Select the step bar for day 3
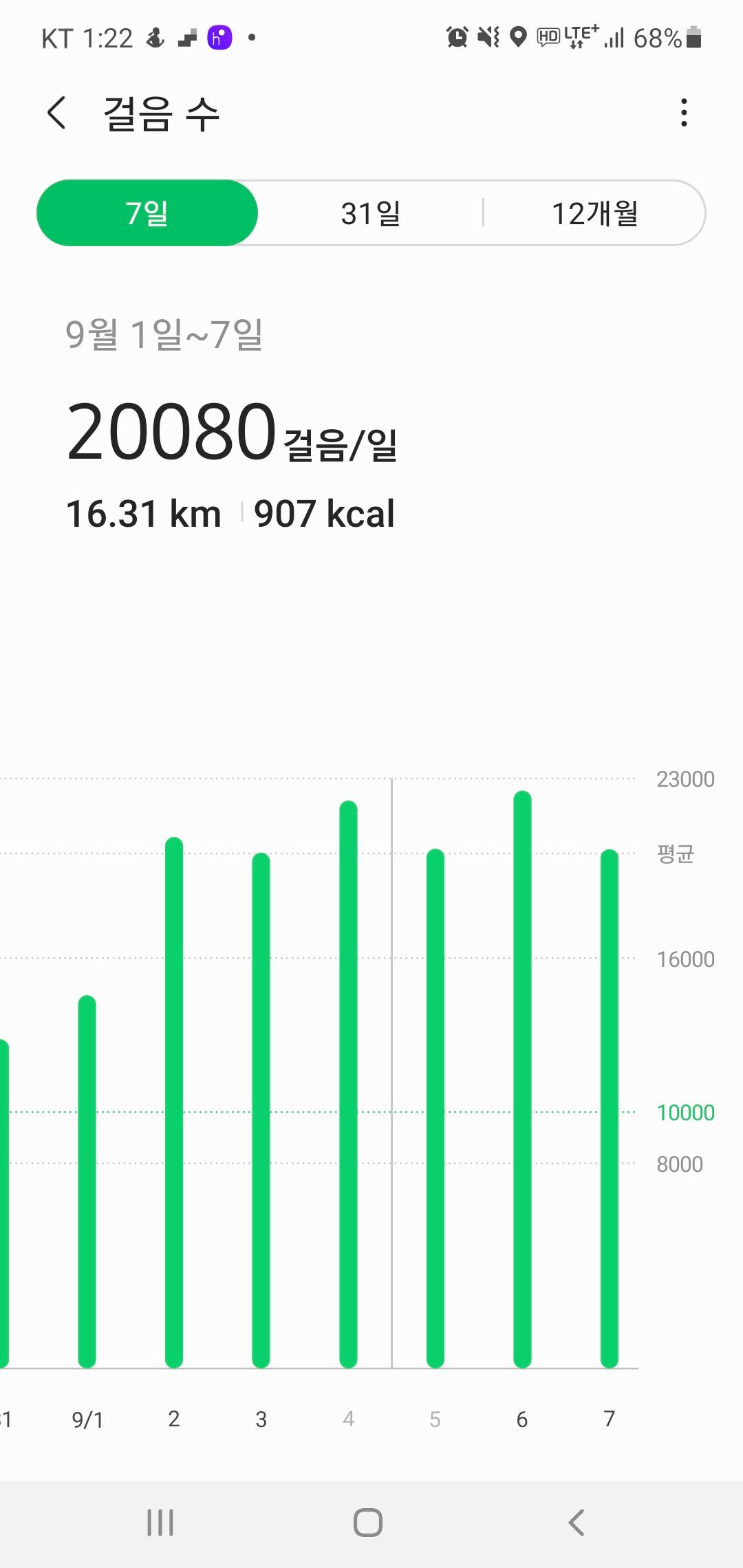Image resolution: width=743 pixels, height=1568 pixels. (261, 1109)
